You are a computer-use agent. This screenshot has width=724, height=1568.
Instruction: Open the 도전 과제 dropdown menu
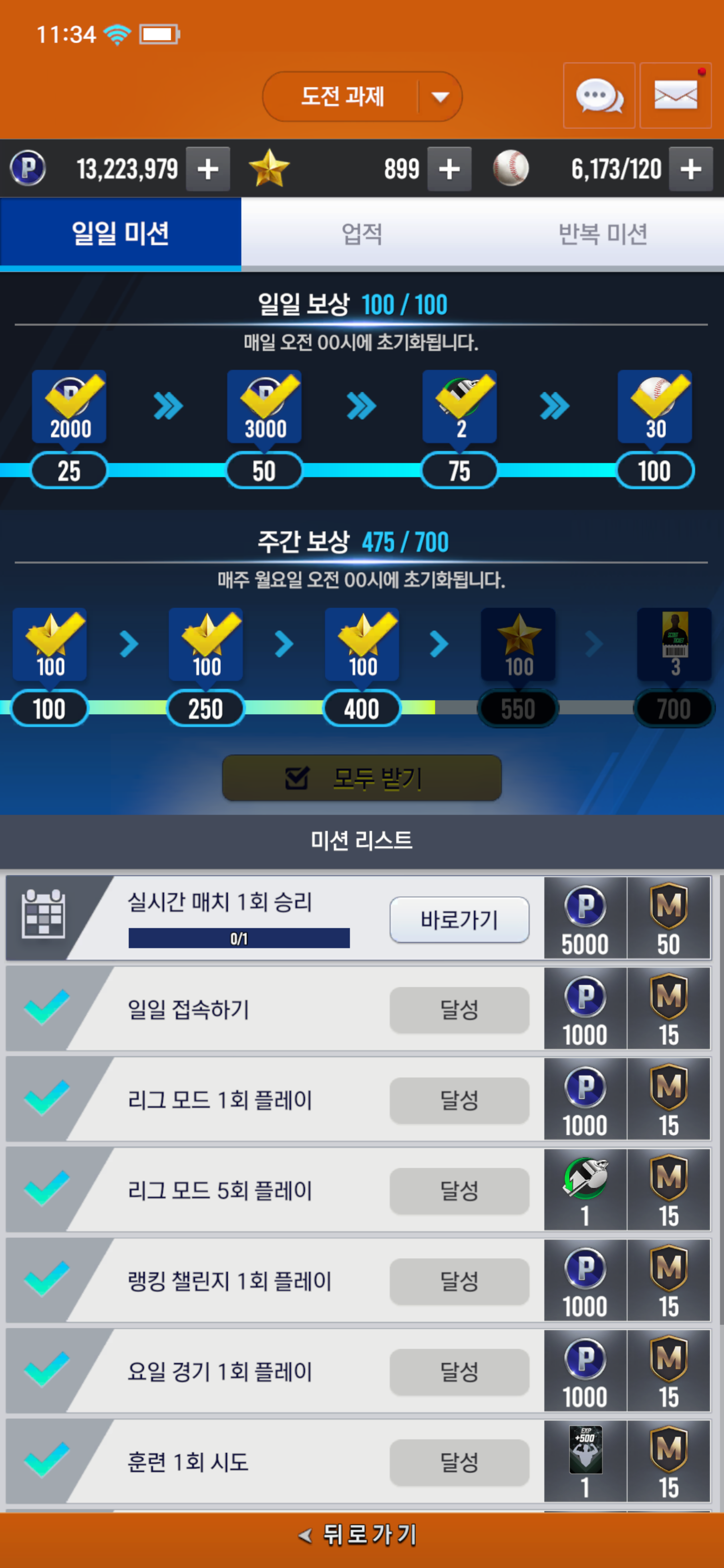(x=361, y=96)
